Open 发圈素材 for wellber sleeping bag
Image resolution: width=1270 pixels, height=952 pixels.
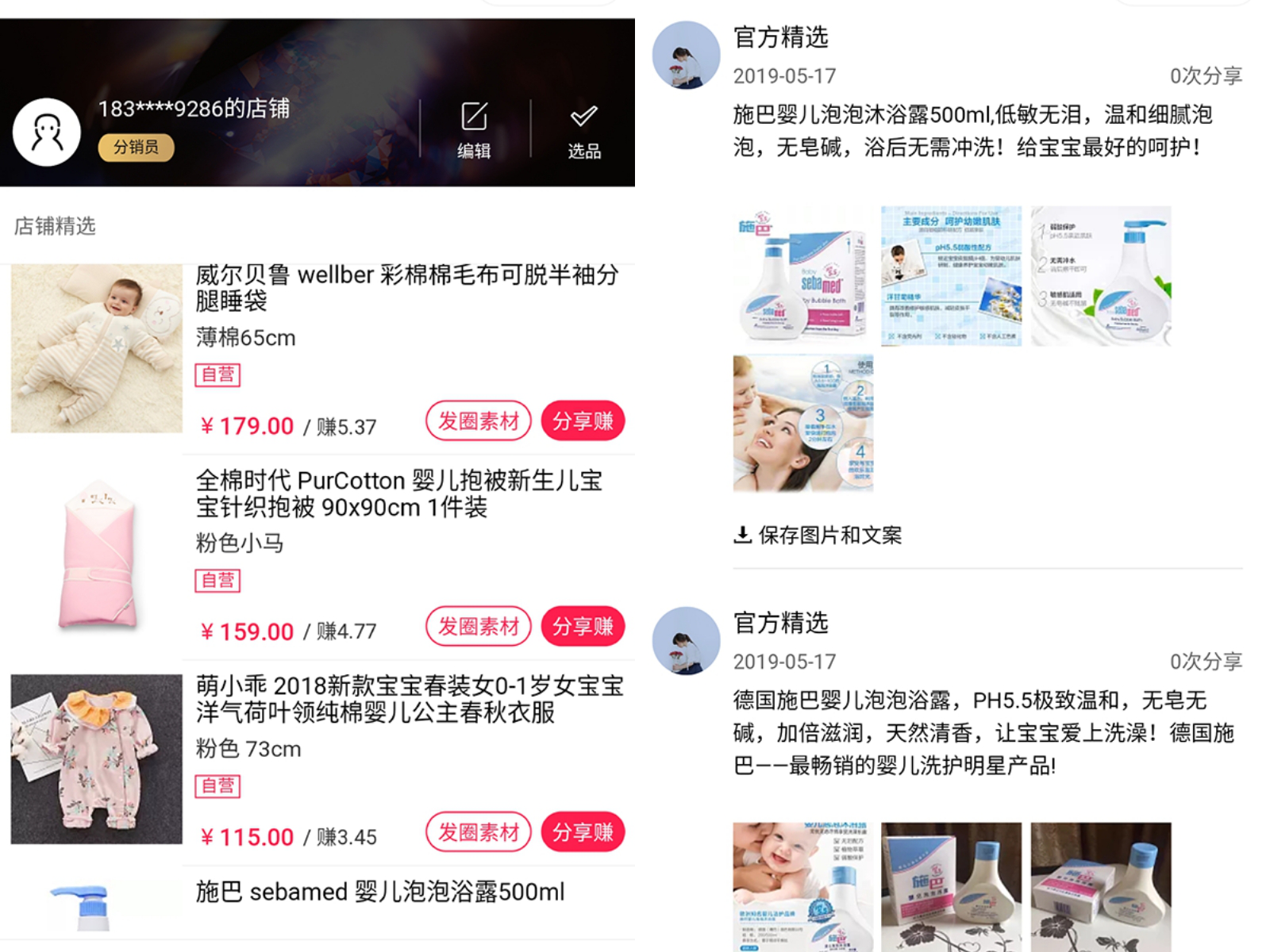pos(478,421)
